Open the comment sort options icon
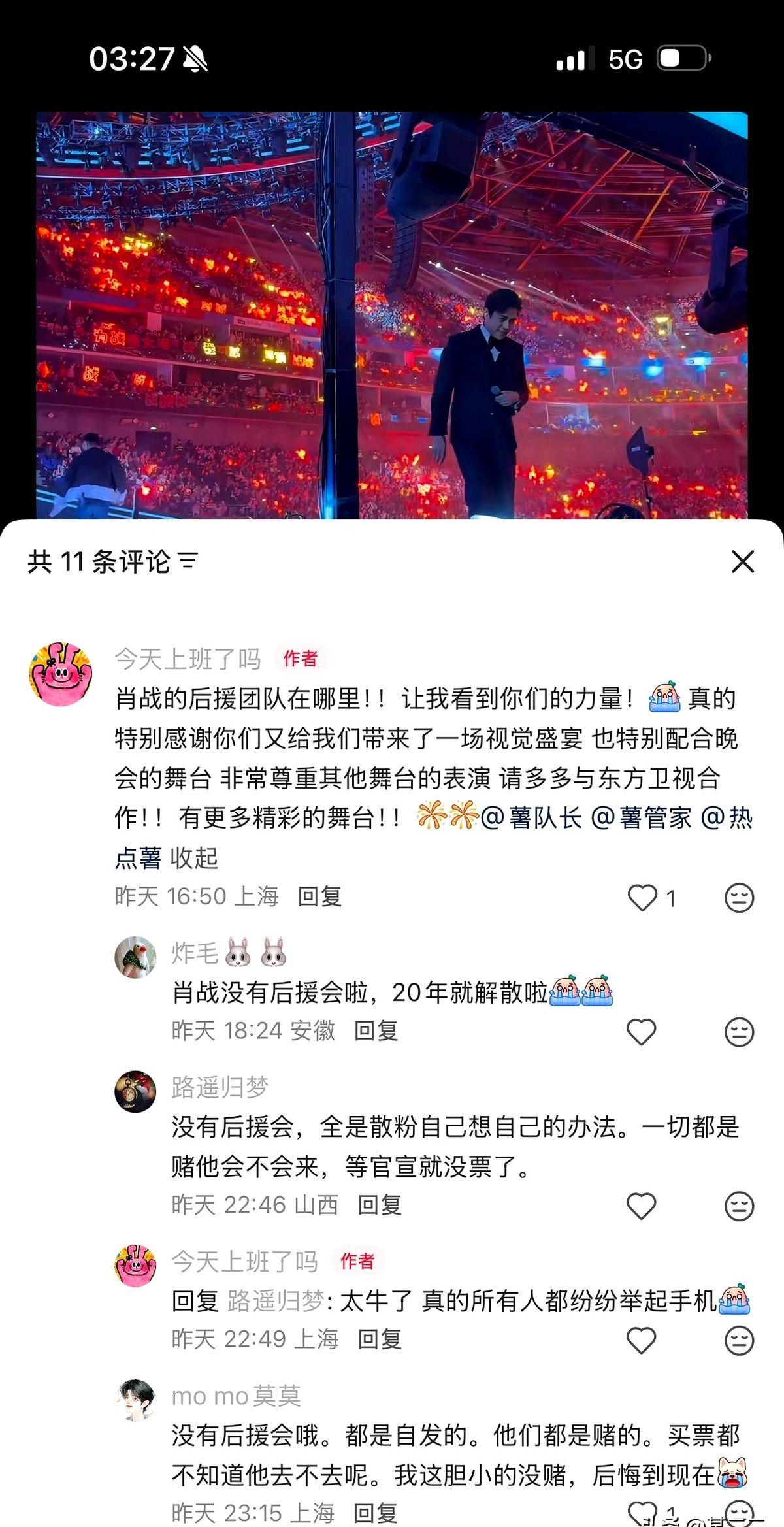This screenshot has height=1527, width=784. click(188, 561)
